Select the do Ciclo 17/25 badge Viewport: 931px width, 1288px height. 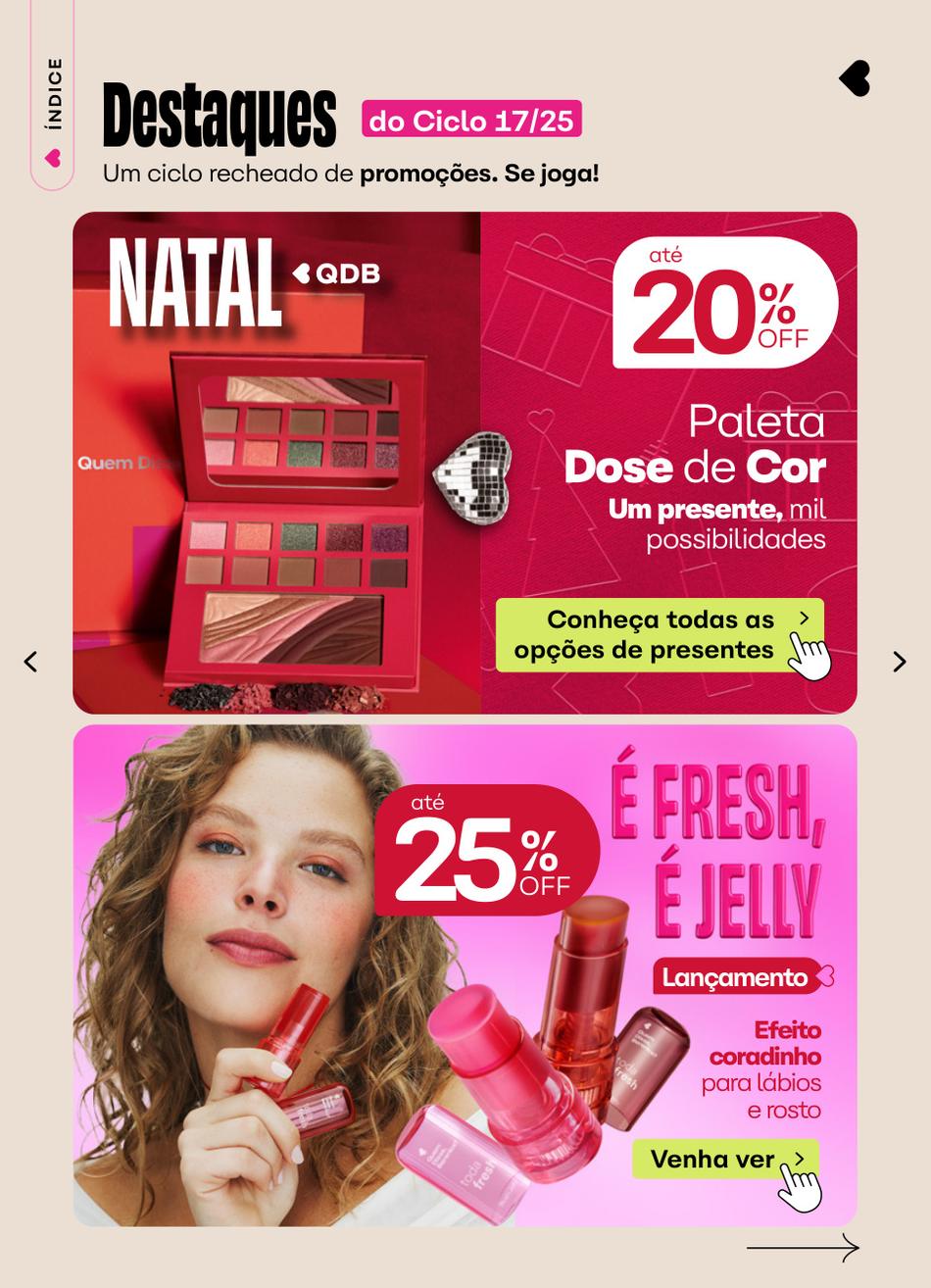[x=471, y=120]
